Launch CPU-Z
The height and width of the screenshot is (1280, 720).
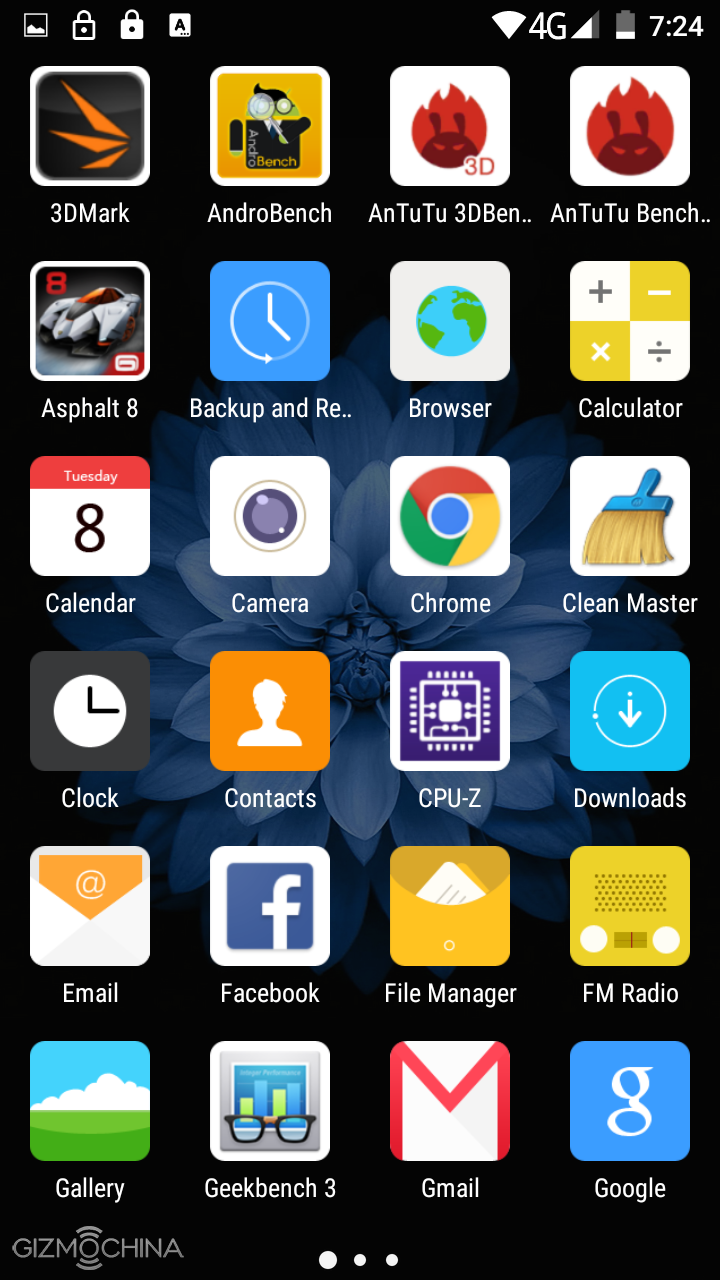450,712
